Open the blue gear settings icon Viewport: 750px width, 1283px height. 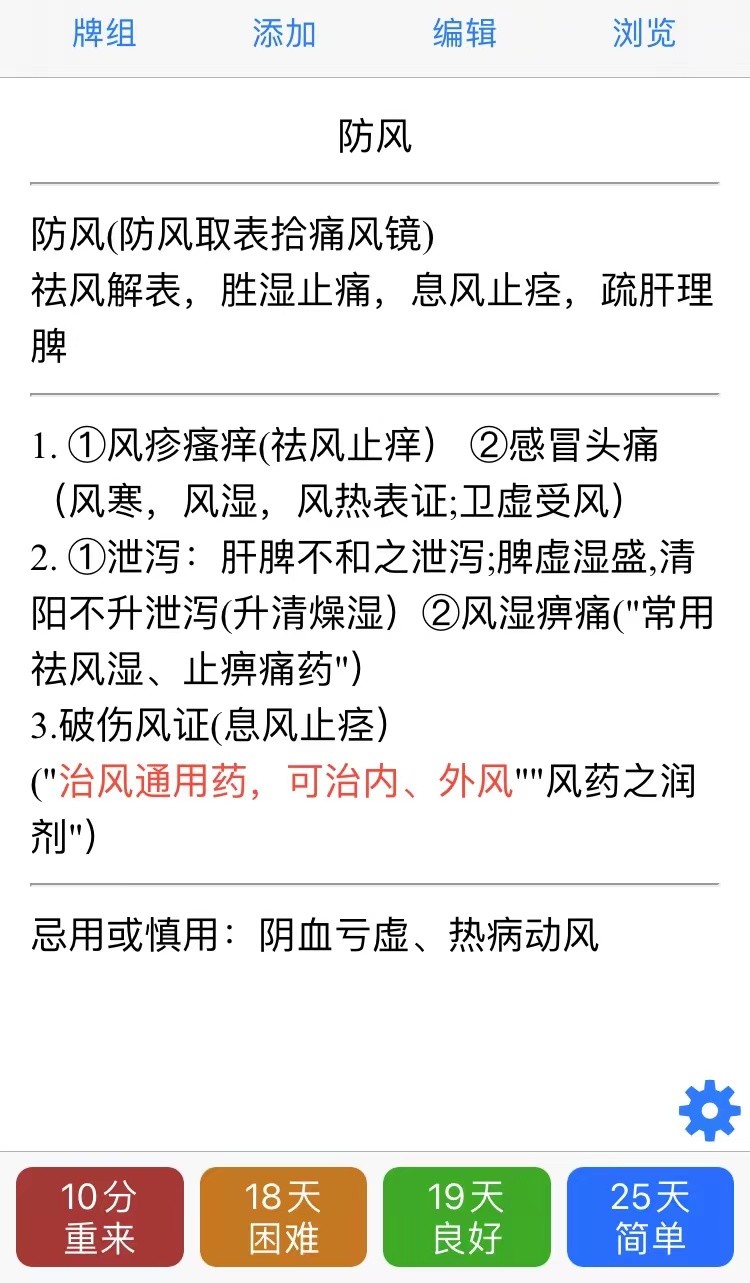pyautogui.click(x=710, y=1110)
